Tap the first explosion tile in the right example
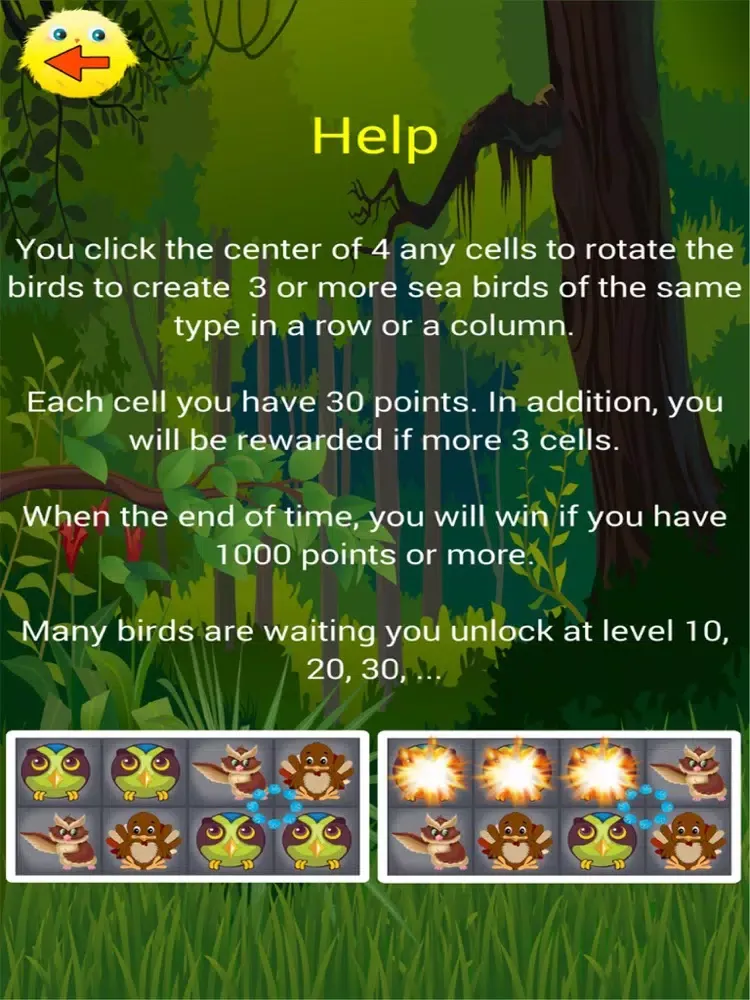750x1000 pixels. point(425,770)
